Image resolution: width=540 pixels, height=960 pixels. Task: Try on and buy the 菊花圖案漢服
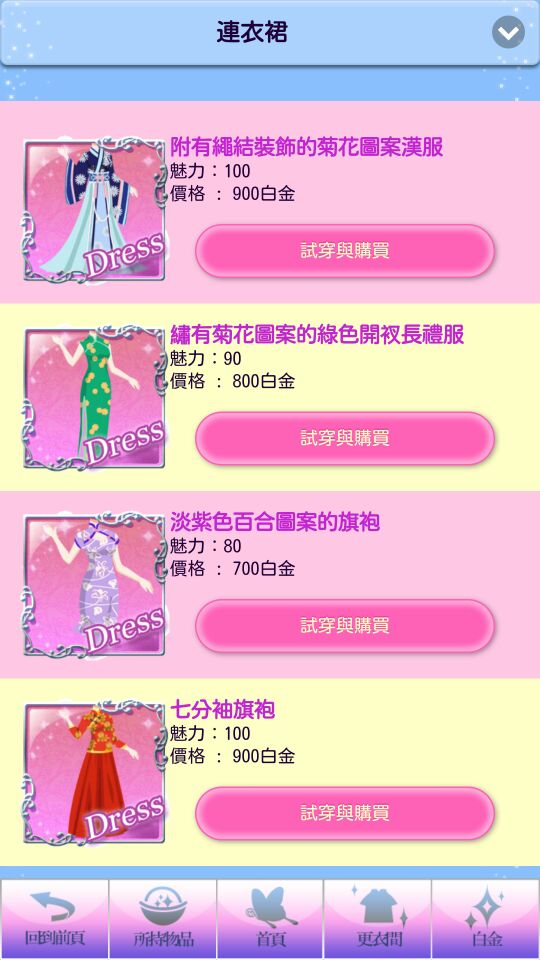tap(345, 251)
